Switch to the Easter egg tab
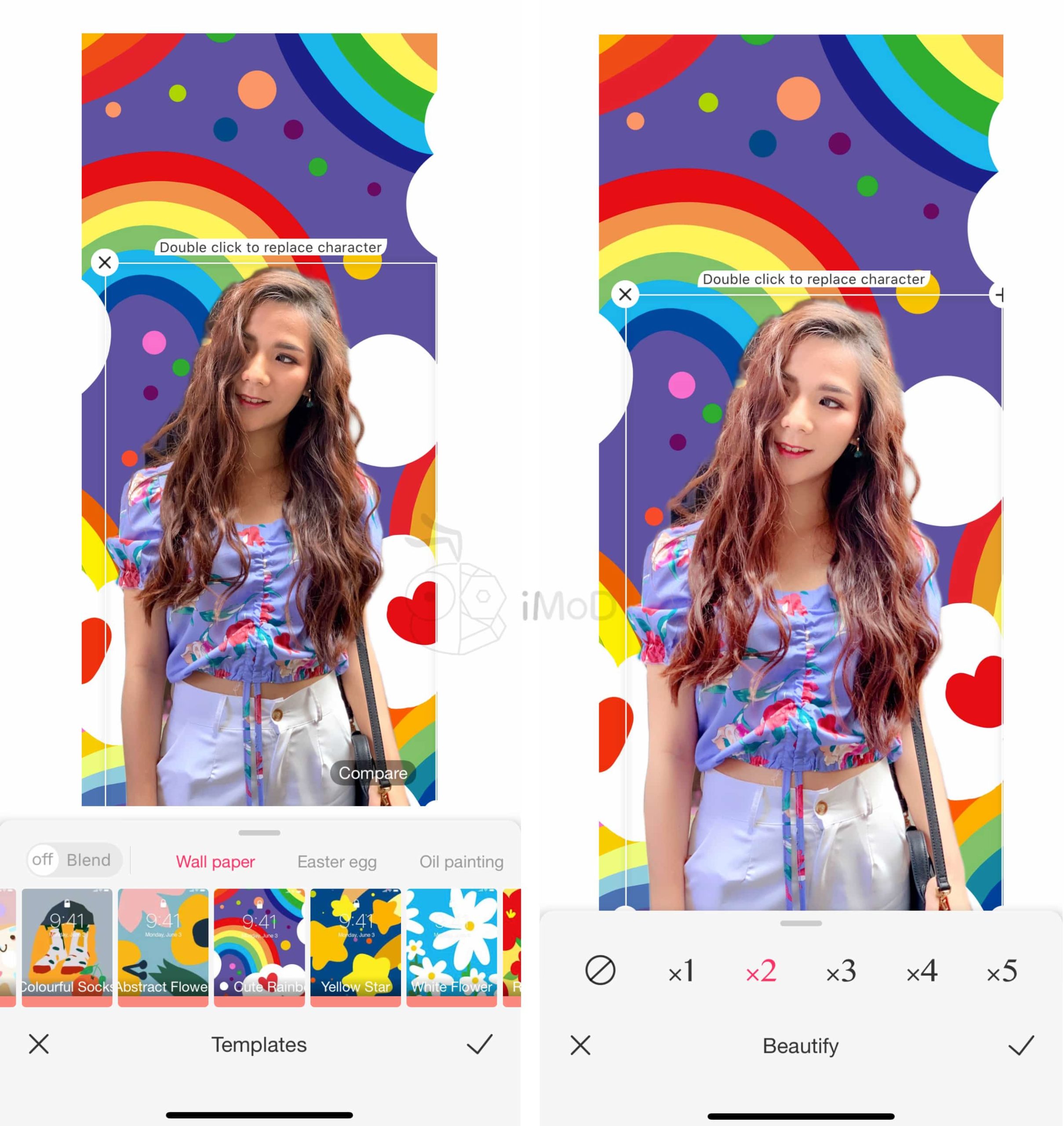Screen dimensions: 1064x1126 coord(337,862)
